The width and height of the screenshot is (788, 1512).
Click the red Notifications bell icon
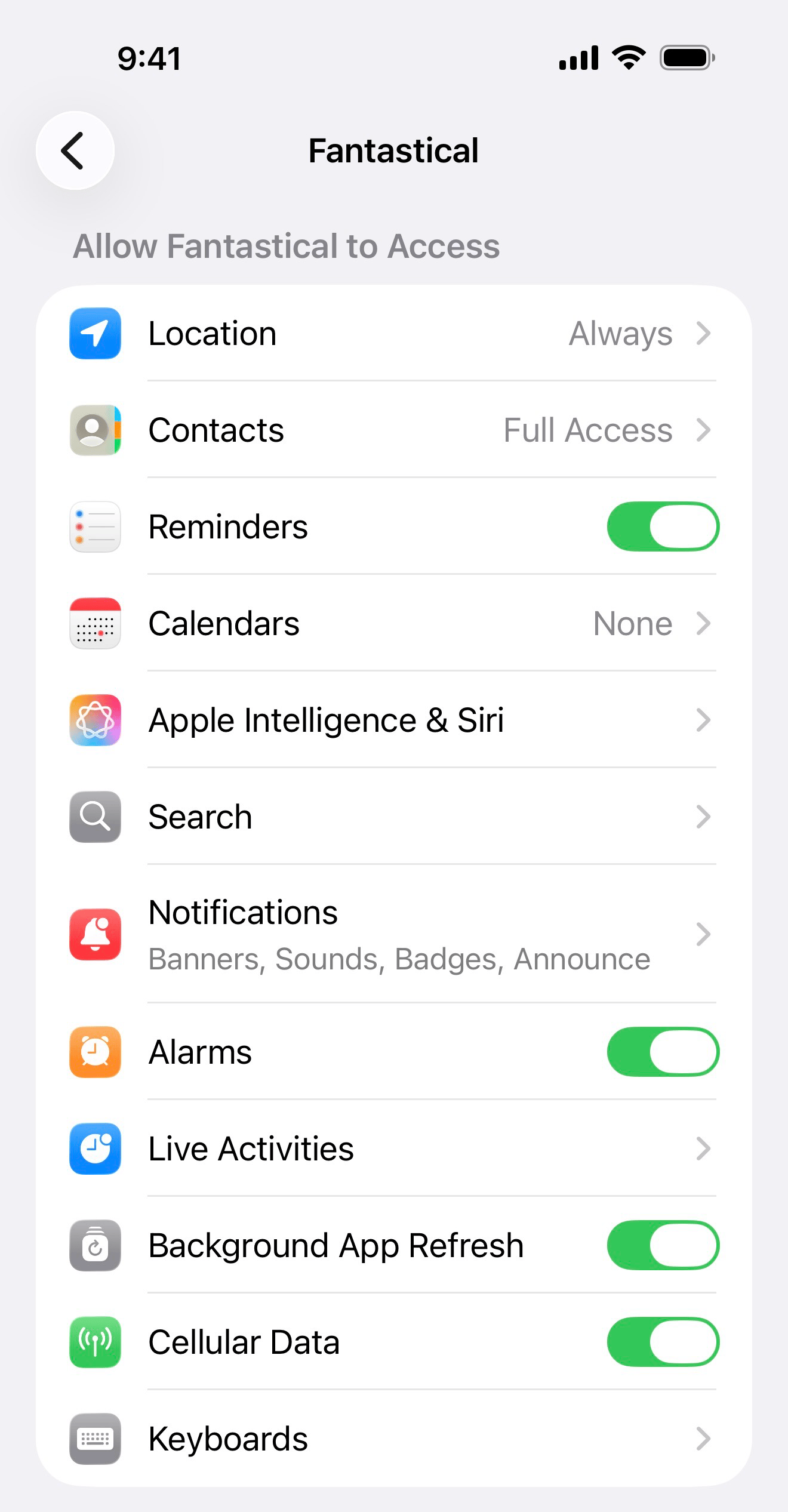coord(94,934)
